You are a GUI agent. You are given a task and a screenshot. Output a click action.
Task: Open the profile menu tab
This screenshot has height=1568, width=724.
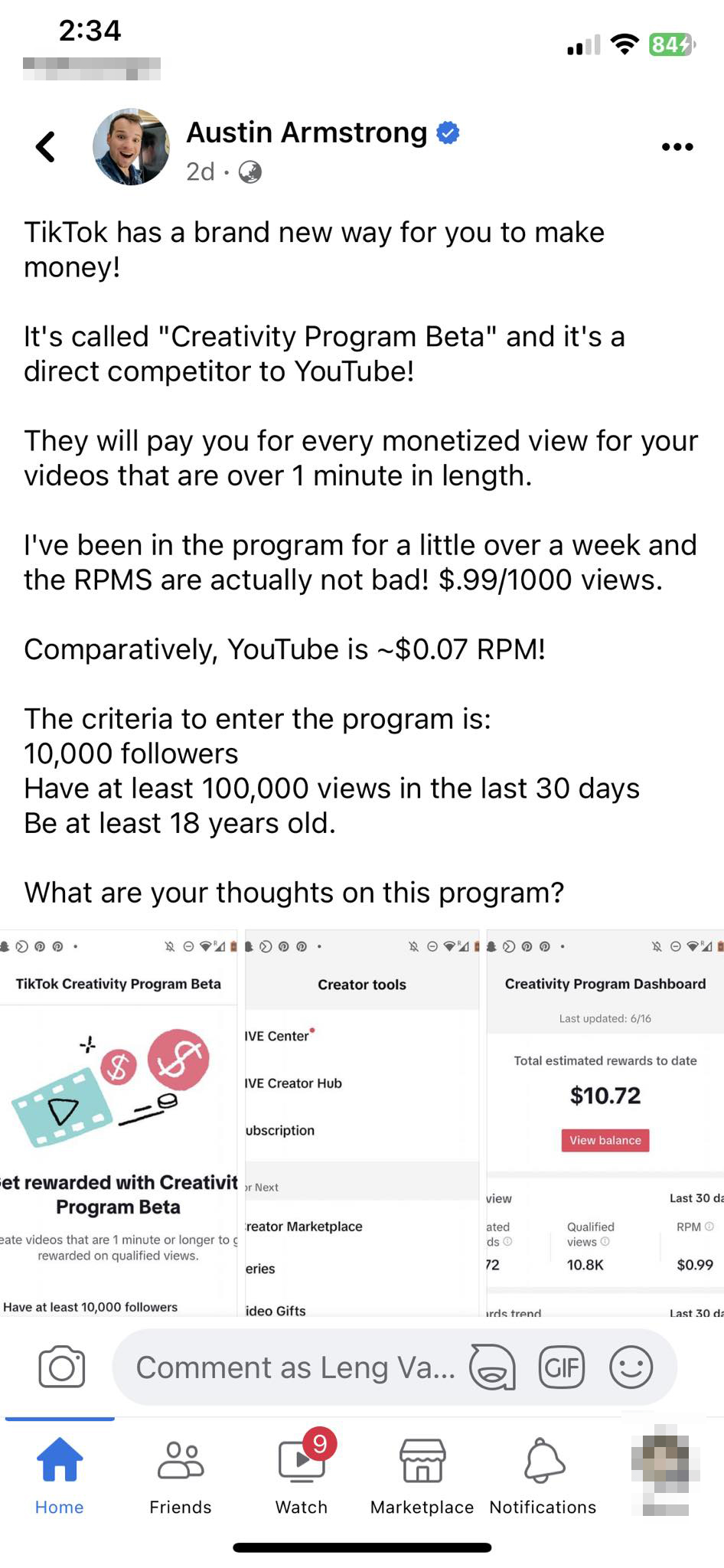664,1468
